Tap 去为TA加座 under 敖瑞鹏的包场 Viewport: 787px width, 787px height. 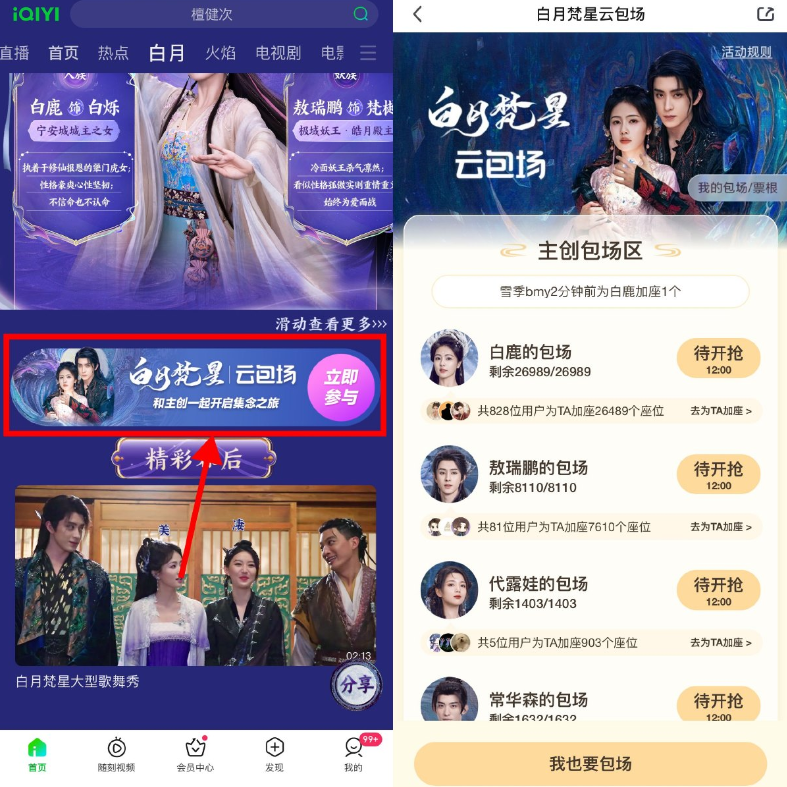[x=720, y=526]
